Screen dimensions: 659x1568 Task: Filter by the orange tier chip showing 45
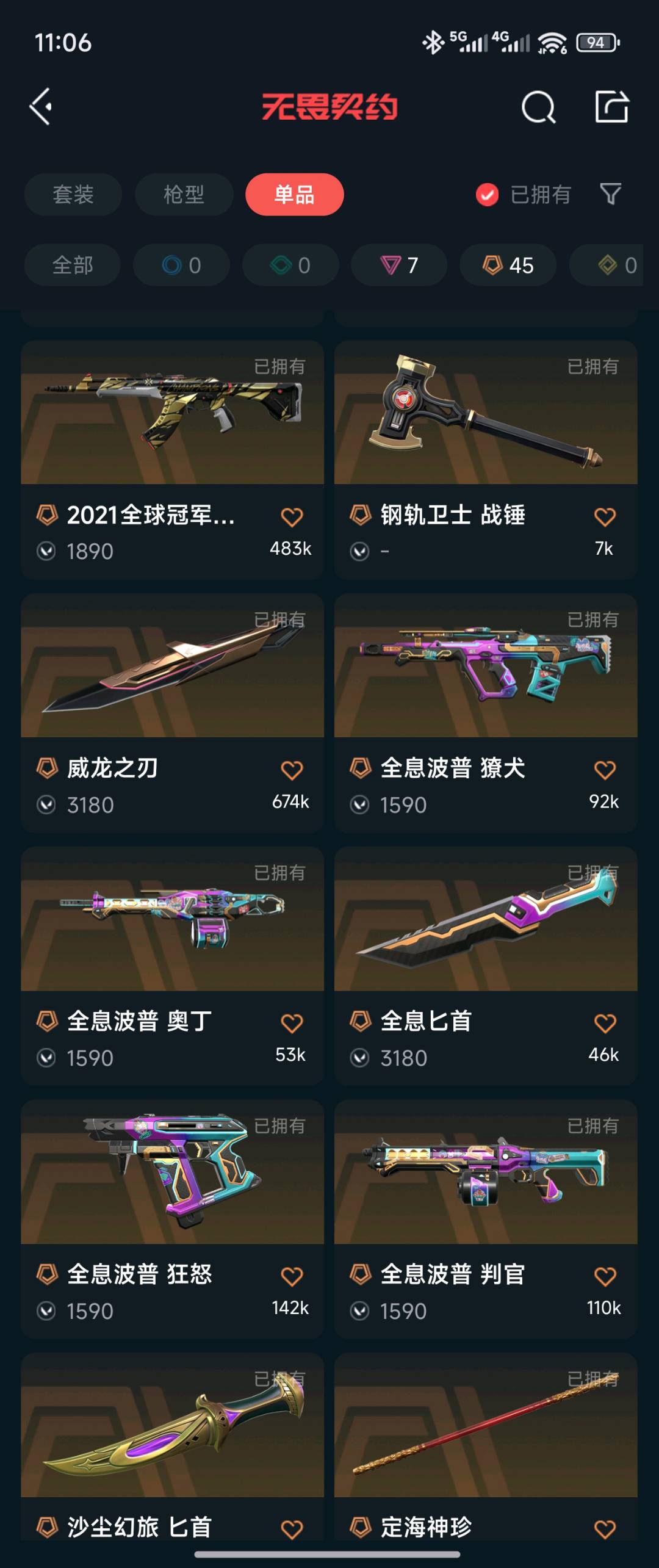508,266
